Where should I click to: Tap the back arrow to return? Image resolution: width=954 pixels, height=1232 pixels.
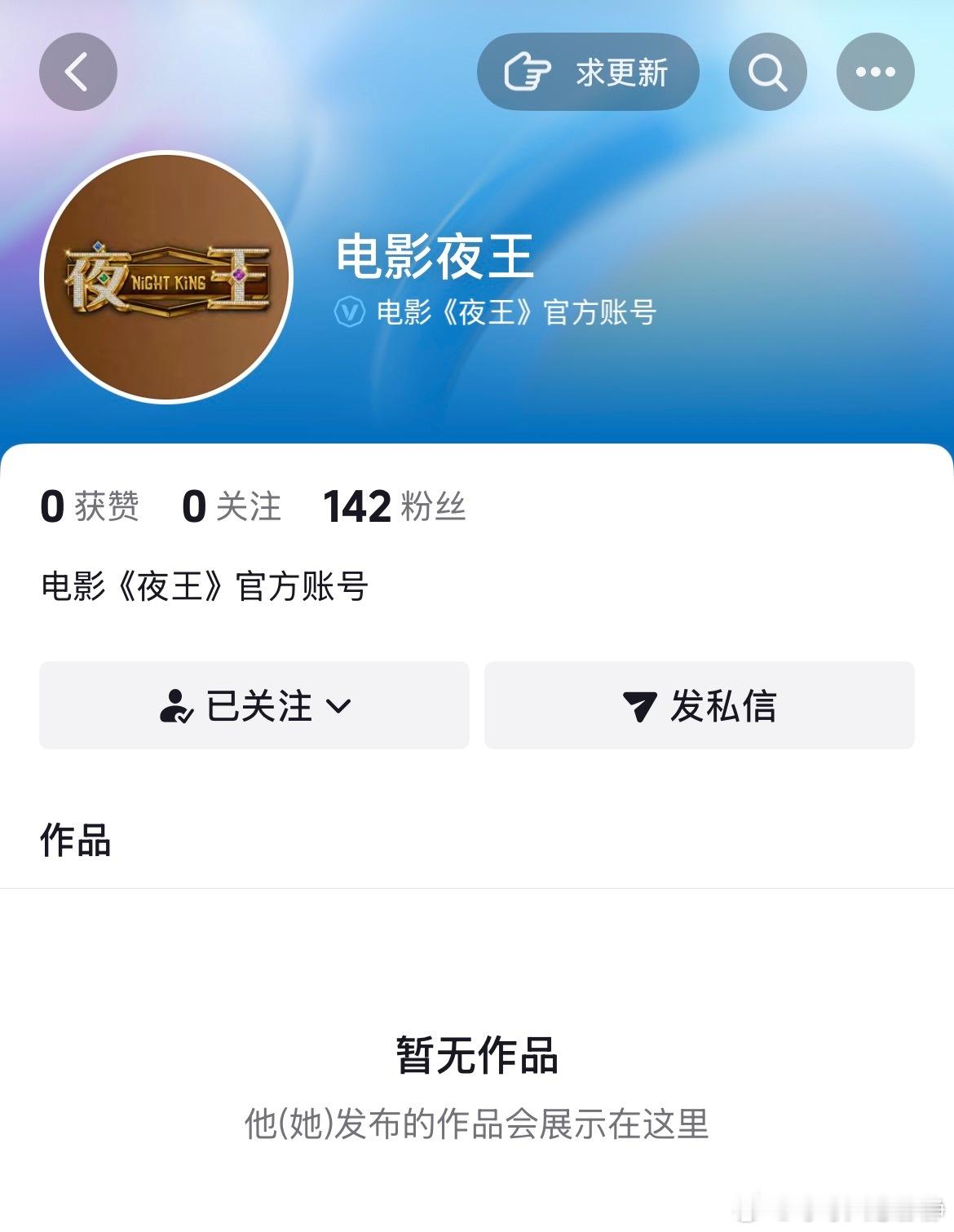pyautogui.click(x=77, y=72)
